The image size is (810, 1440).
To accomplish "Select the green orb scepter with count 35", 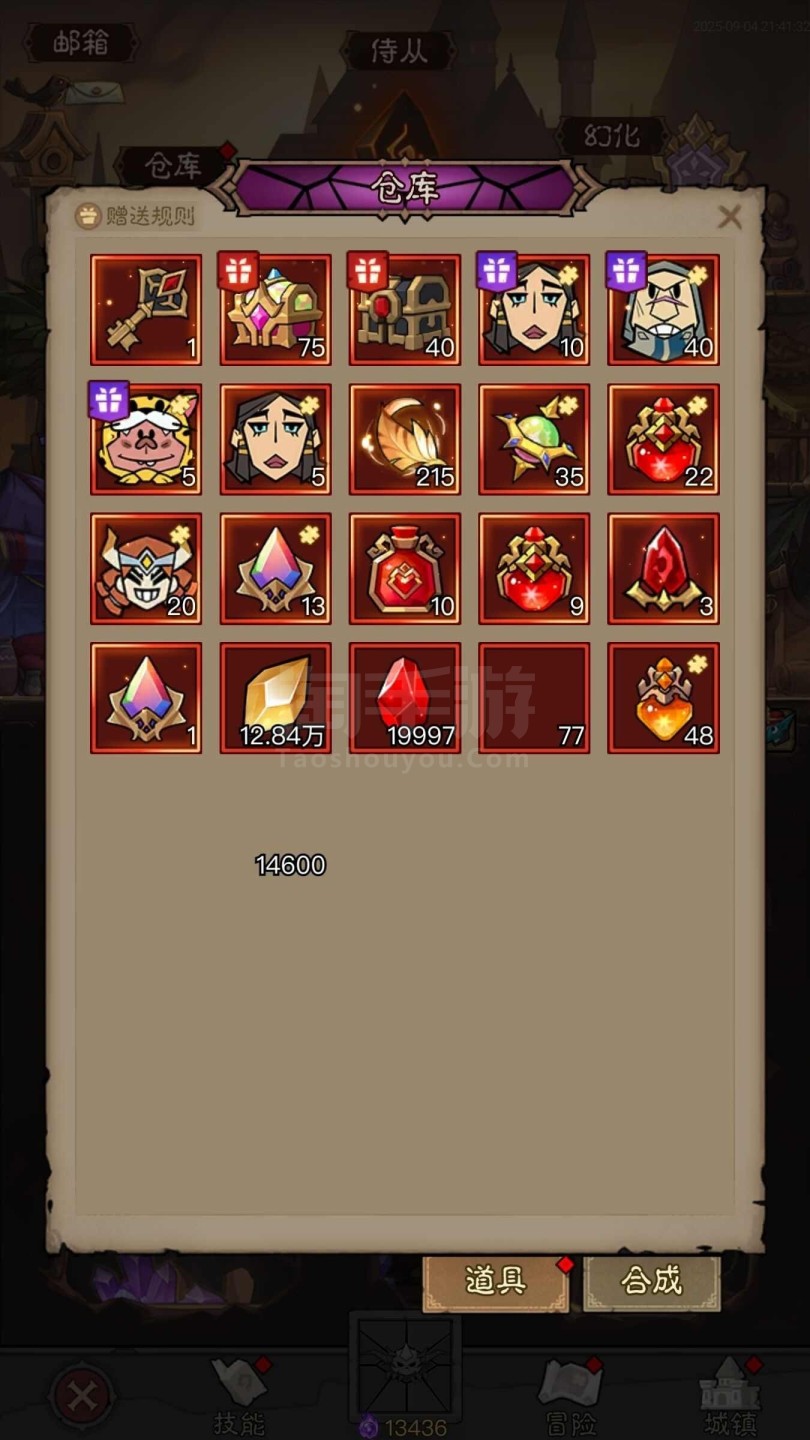I will click(535, 439).
